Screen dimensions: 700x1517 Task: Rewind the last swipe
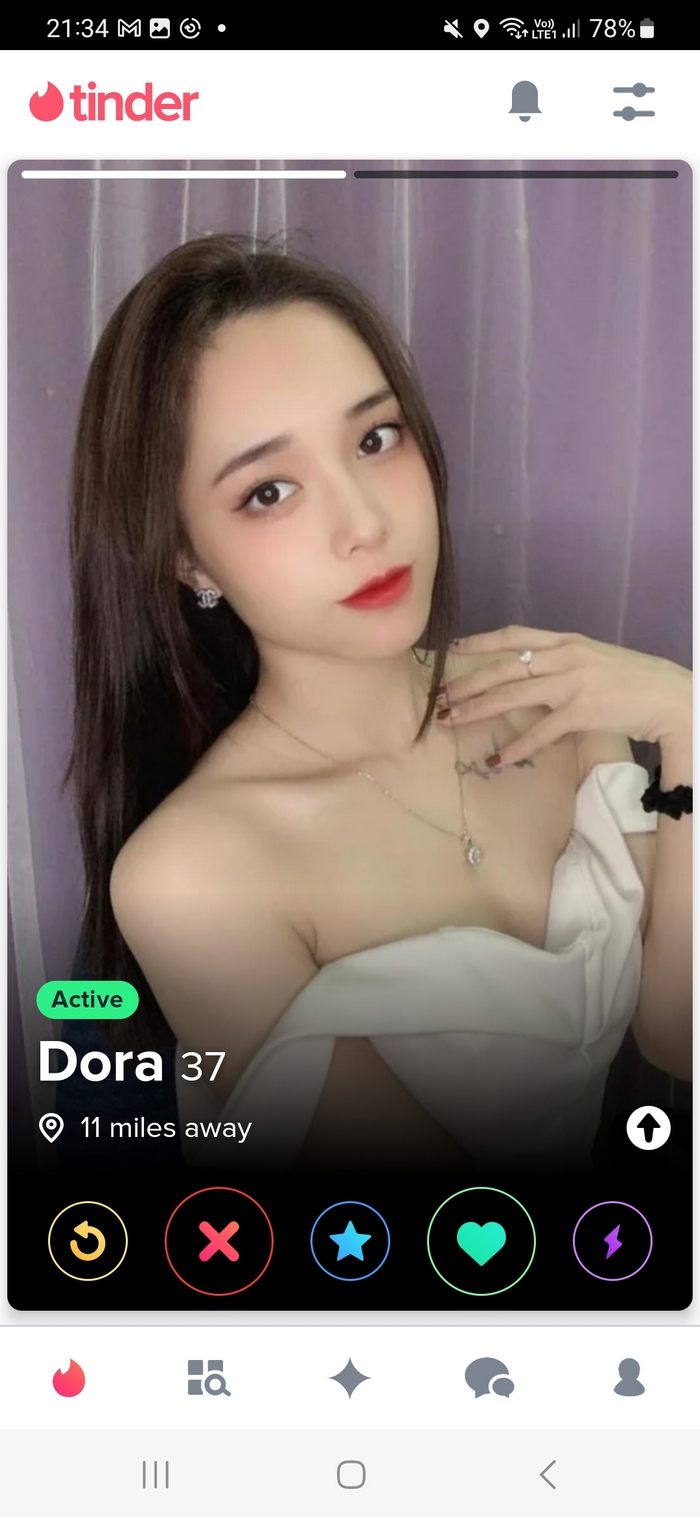click(x=88, y=1242)
